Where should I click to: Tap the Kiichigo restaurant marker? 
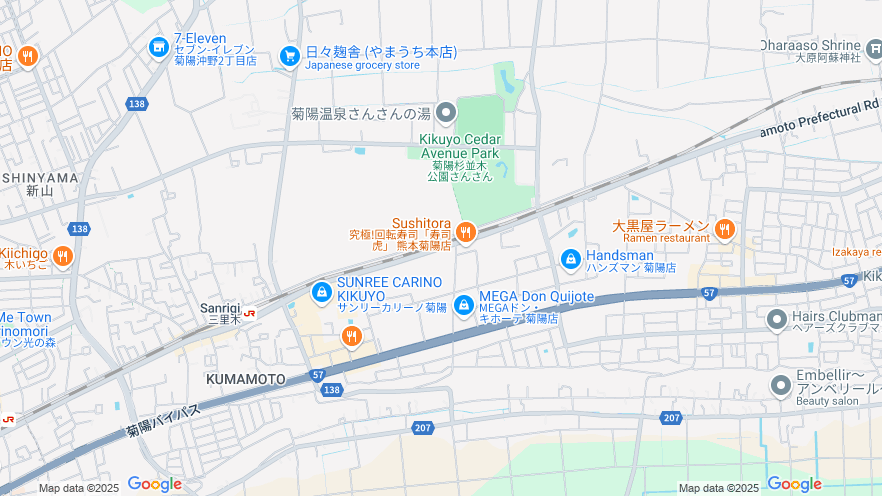tap(62, 257)
